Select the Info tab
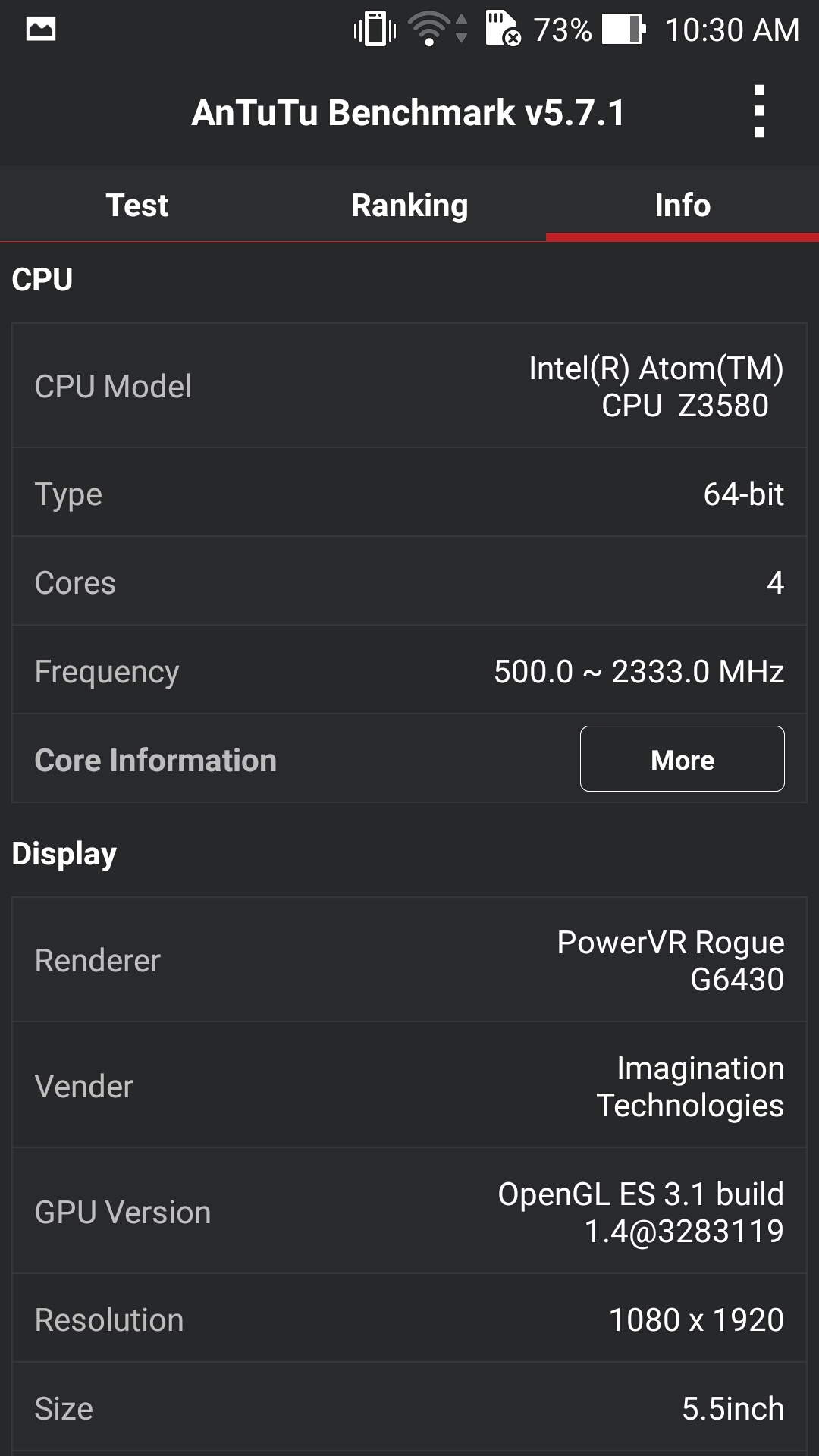This screenshot has width=819, height=1456. pyautogui.click(x=682, y=205)
